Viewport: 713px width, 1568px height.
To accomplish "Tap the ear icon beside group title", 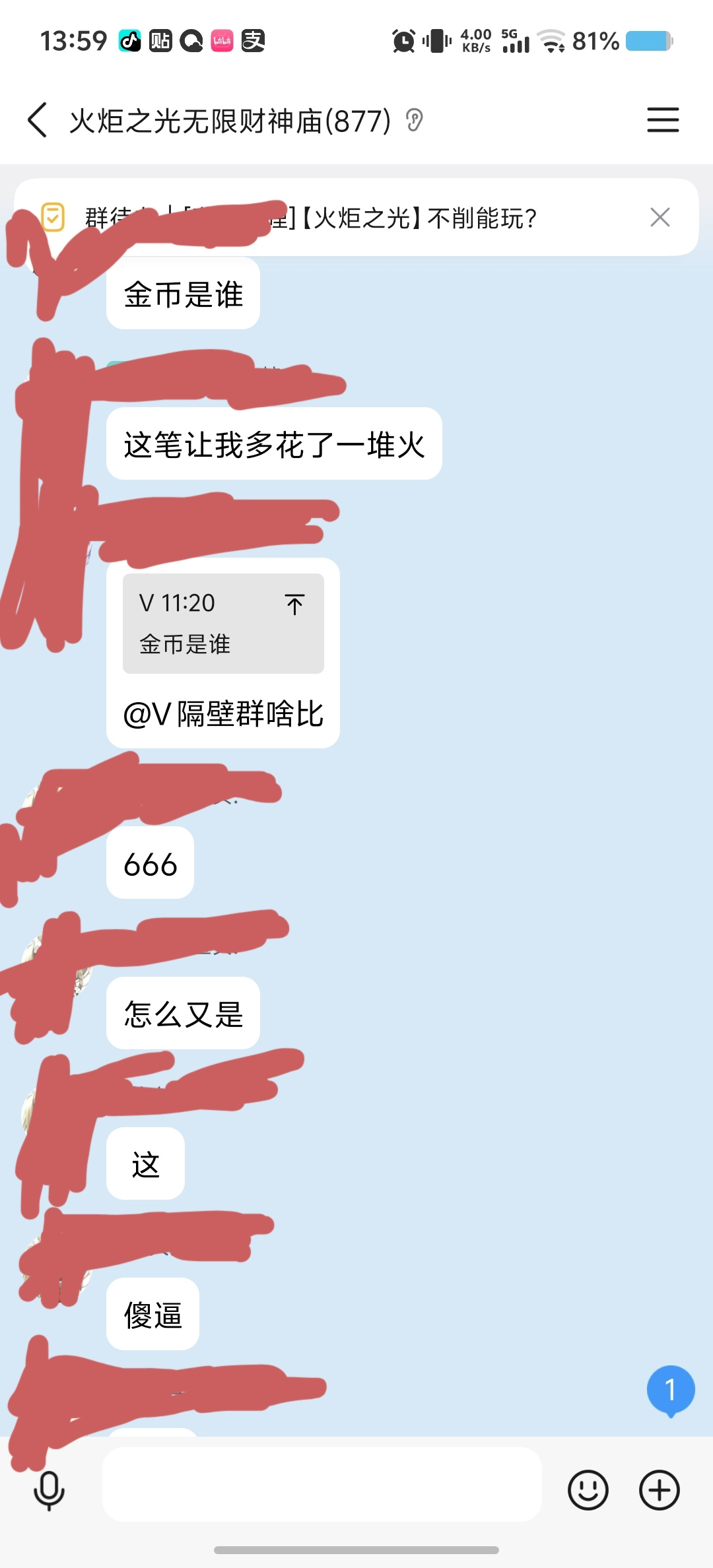I will tap(414, 120).
